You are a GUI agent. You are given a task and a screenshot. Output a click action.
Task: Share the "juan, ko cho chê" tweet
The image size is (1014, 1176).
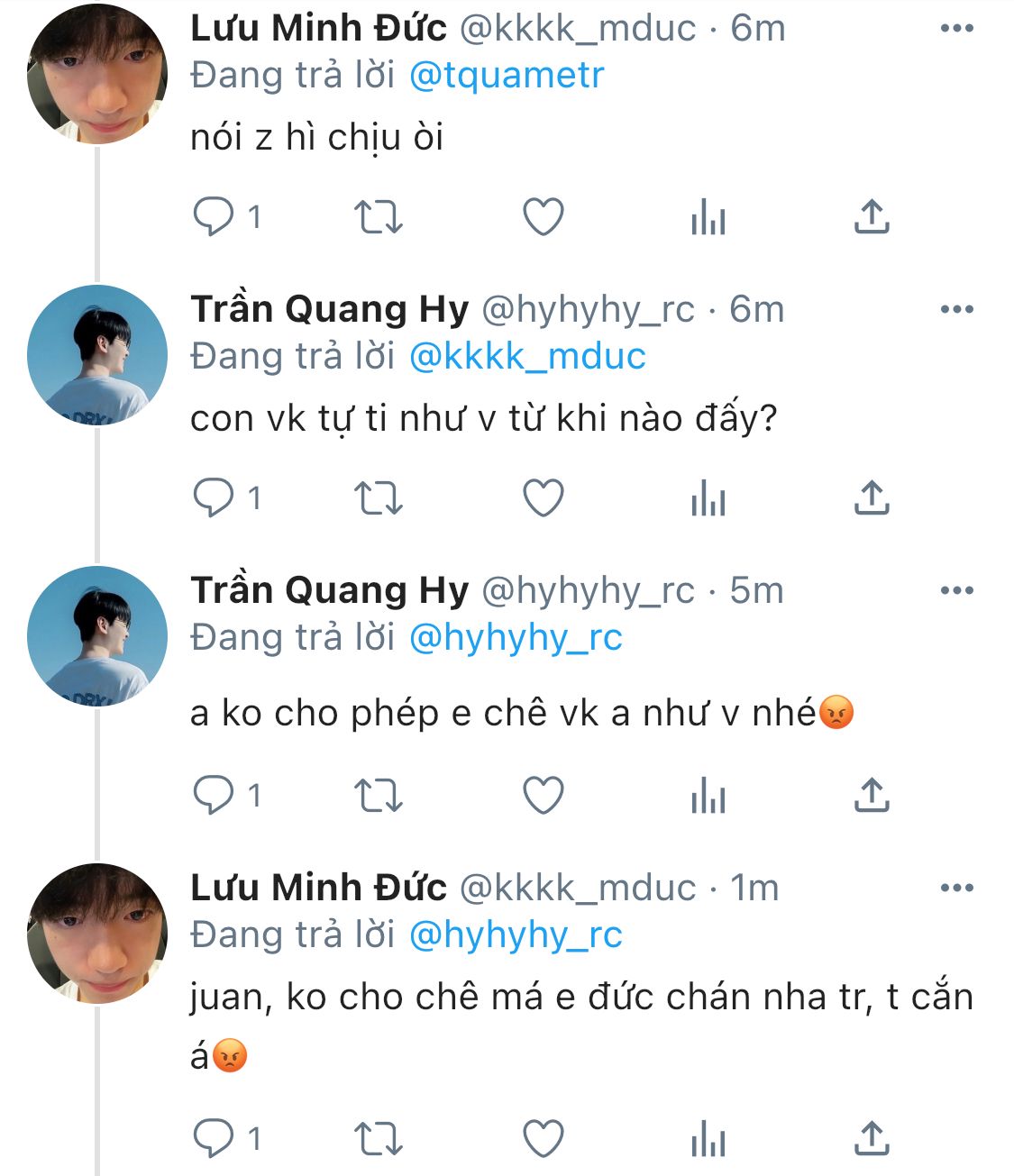872,1138
